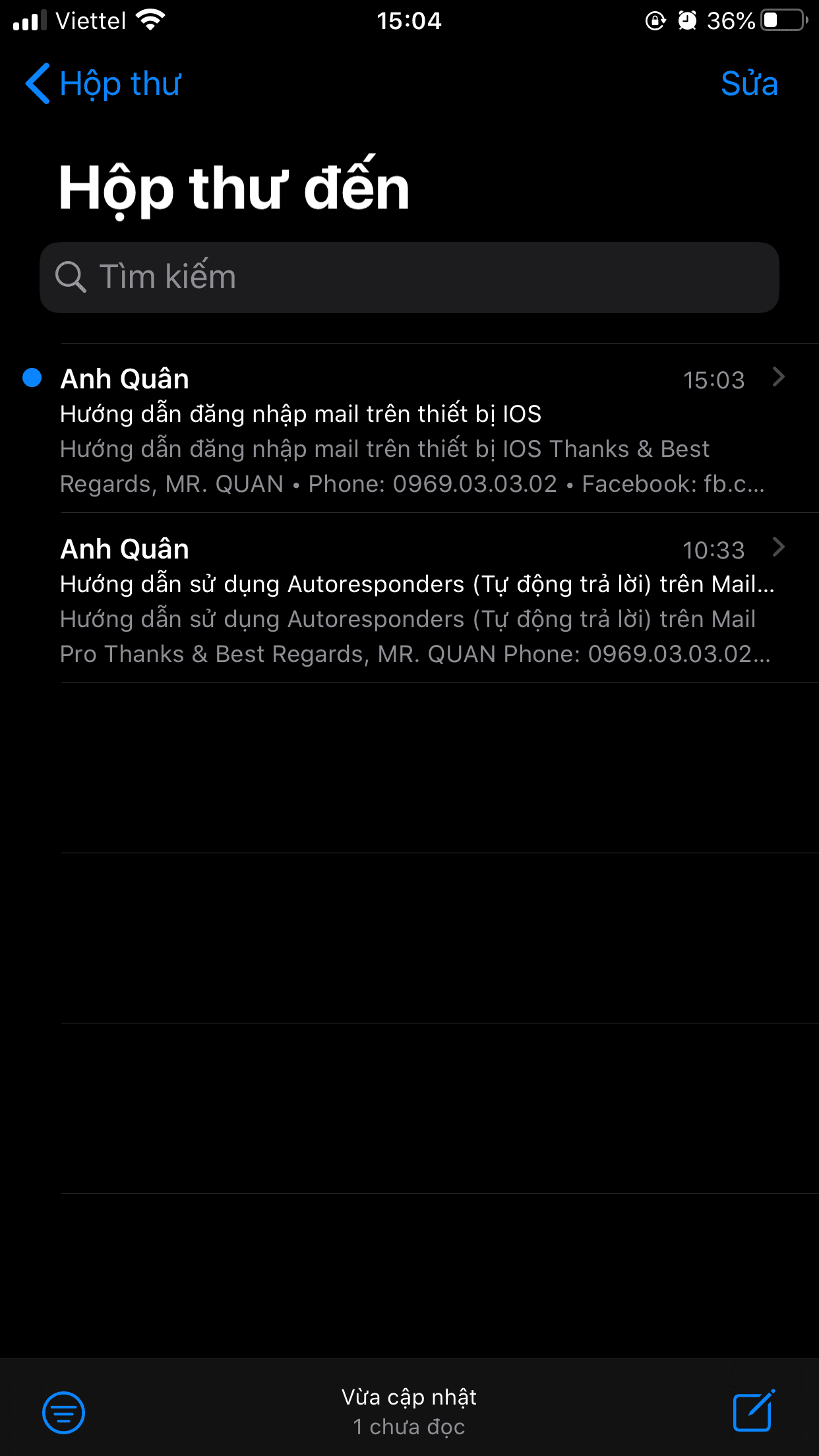Compose a new email
The height and width of the screenshot is (1456, 819).
click(x=754, y=1411)
